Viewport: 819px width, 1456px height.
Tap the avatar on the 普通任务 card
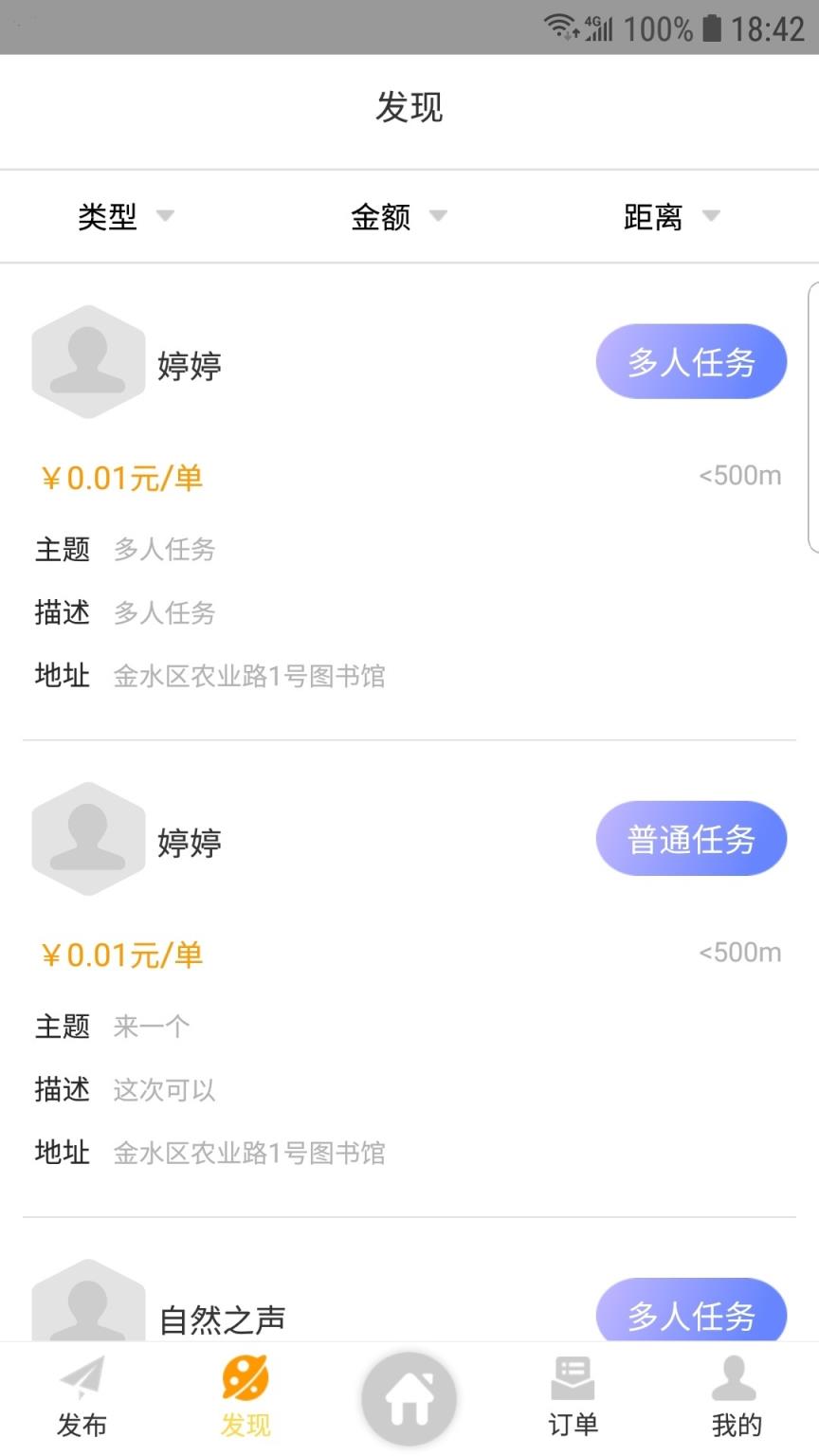tap(89, 838)
